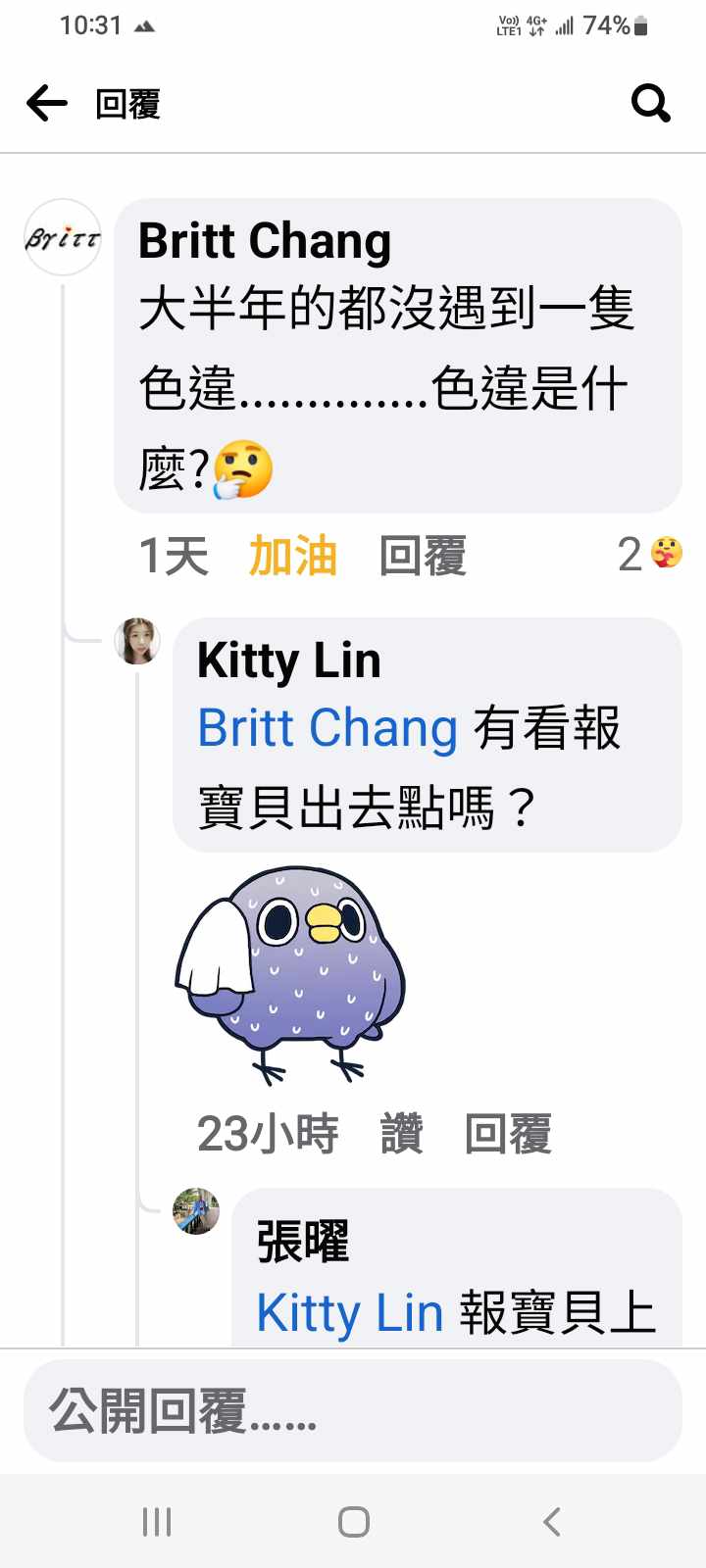
Task: View reactions on Britt Chang's comment
Action: [651, 555]
